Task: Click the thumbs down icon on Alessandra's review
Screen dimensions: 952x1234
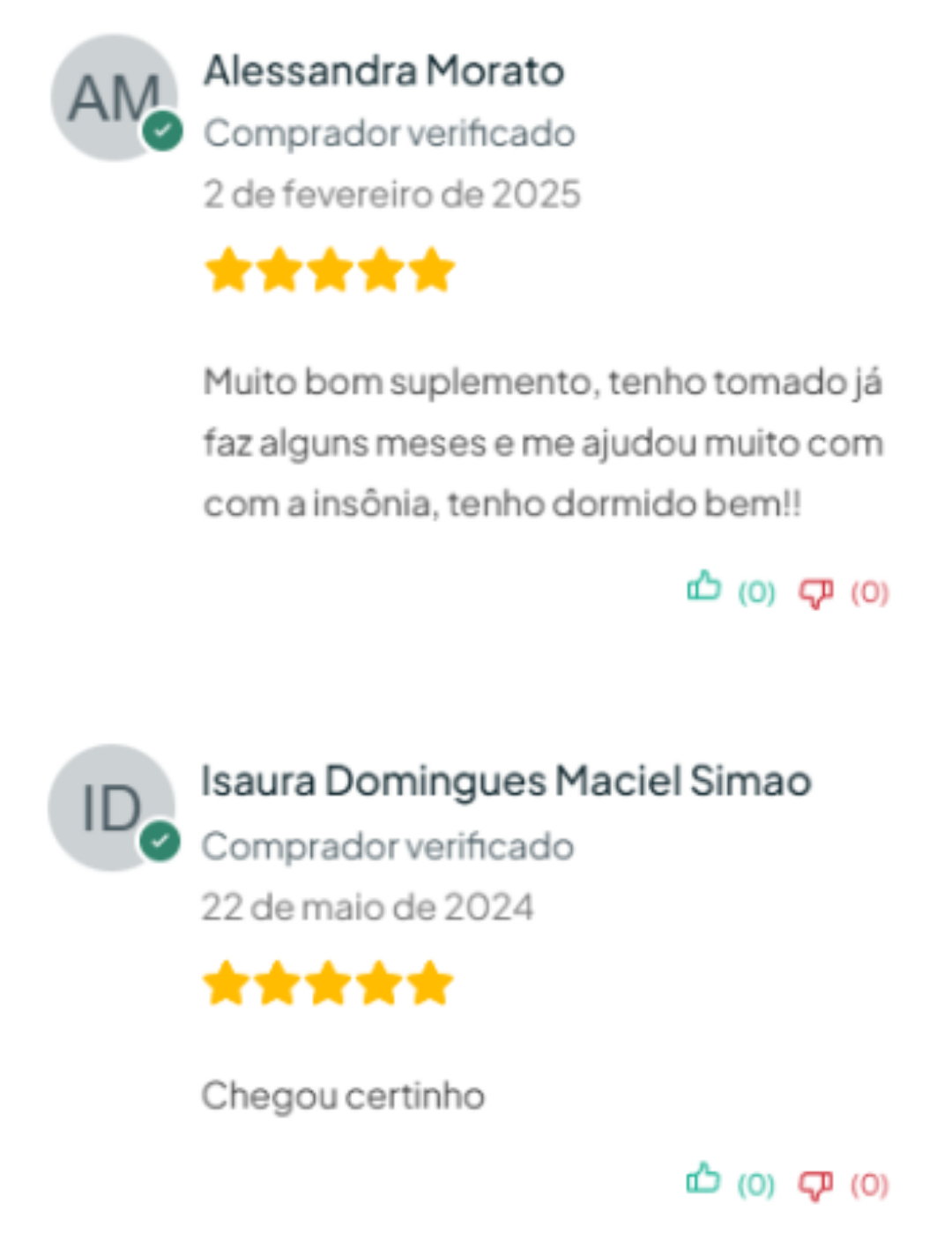Action: click(x=815, y=591)
